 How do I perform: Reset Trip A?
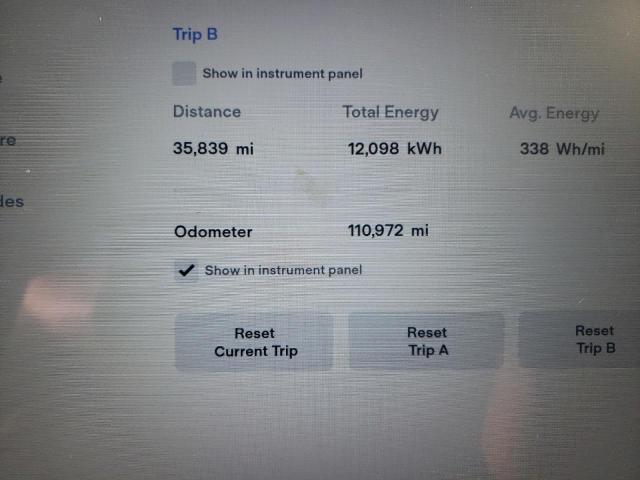[x=427, y=341]
